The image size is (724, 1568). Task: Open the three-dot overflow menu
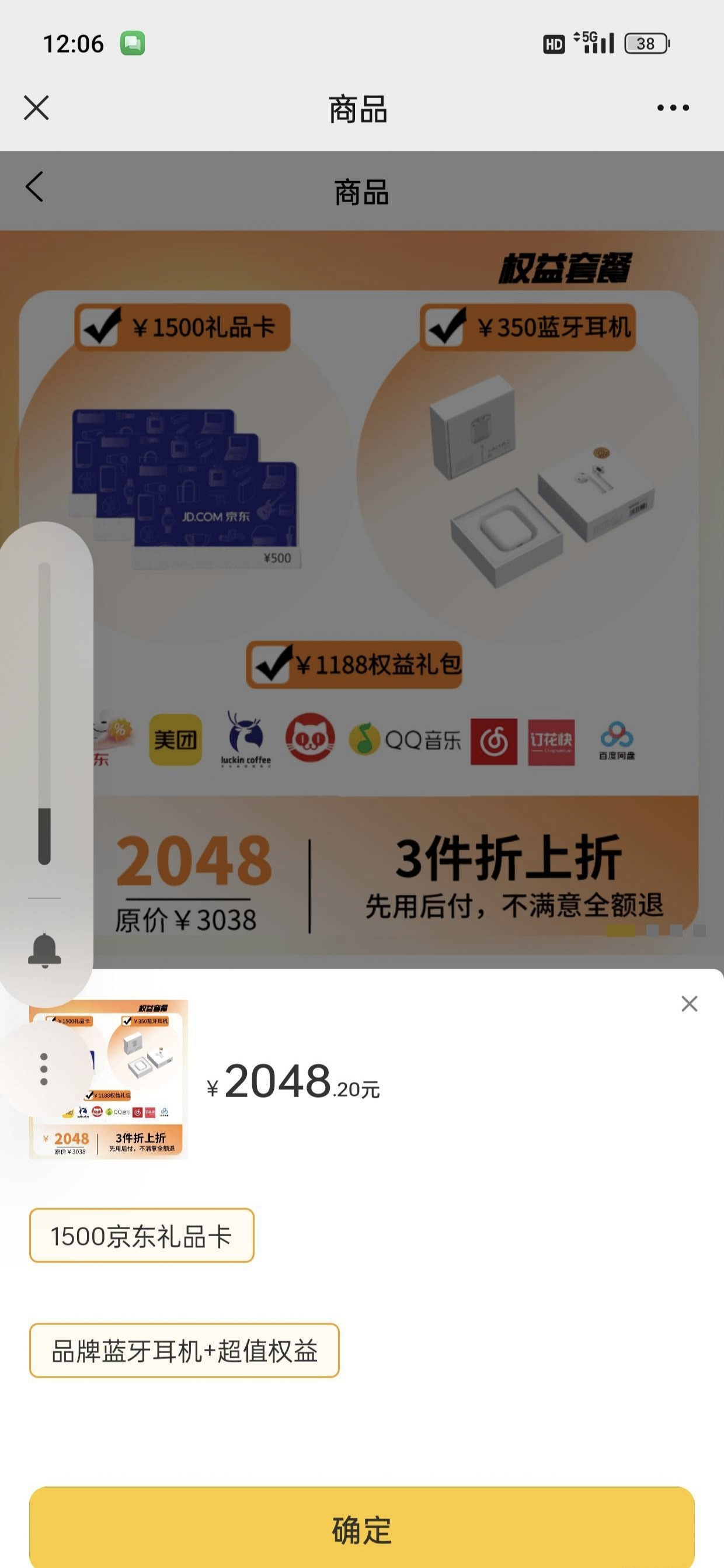point(673,107)
